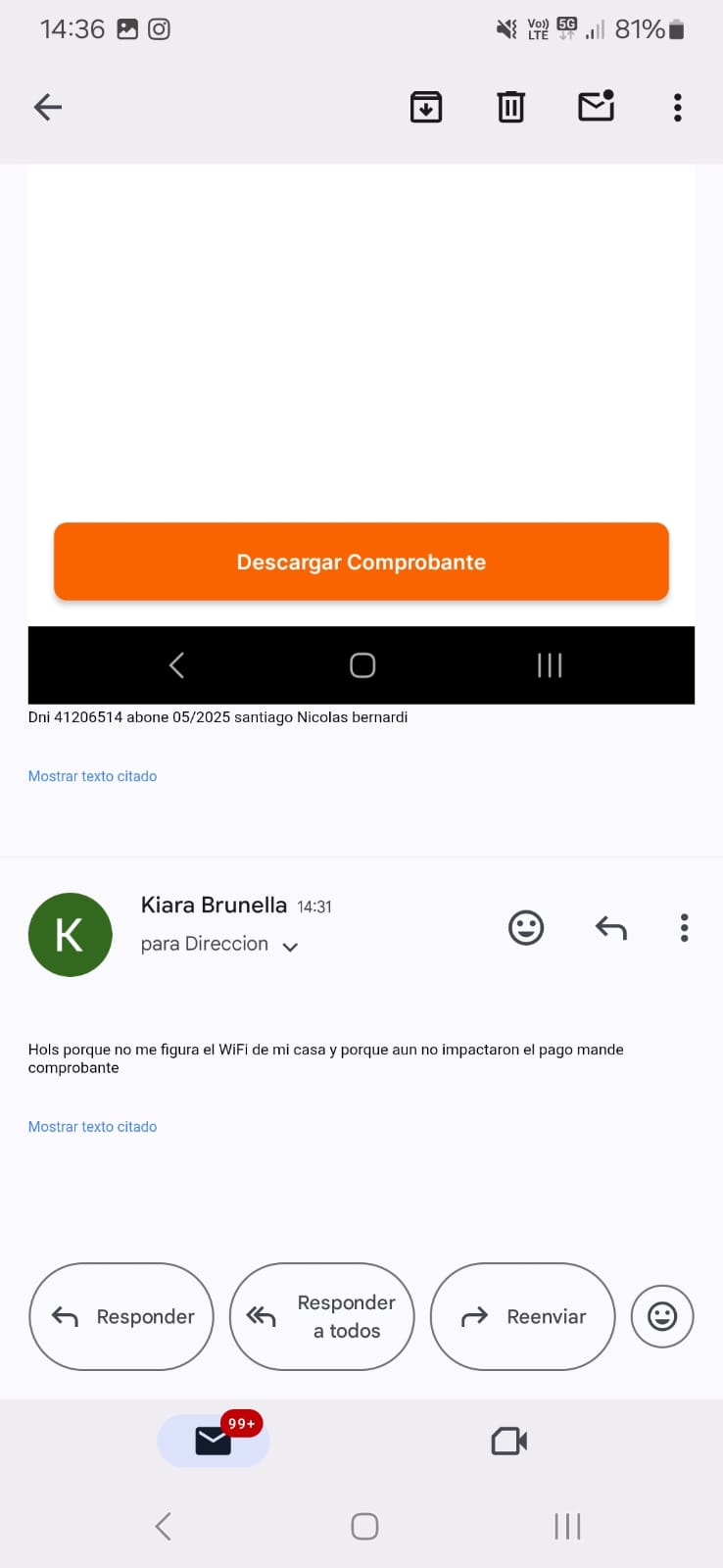Add emoji reaction to Kiara Brunella's message
The image size is (723, 1568).
point(526,927)
